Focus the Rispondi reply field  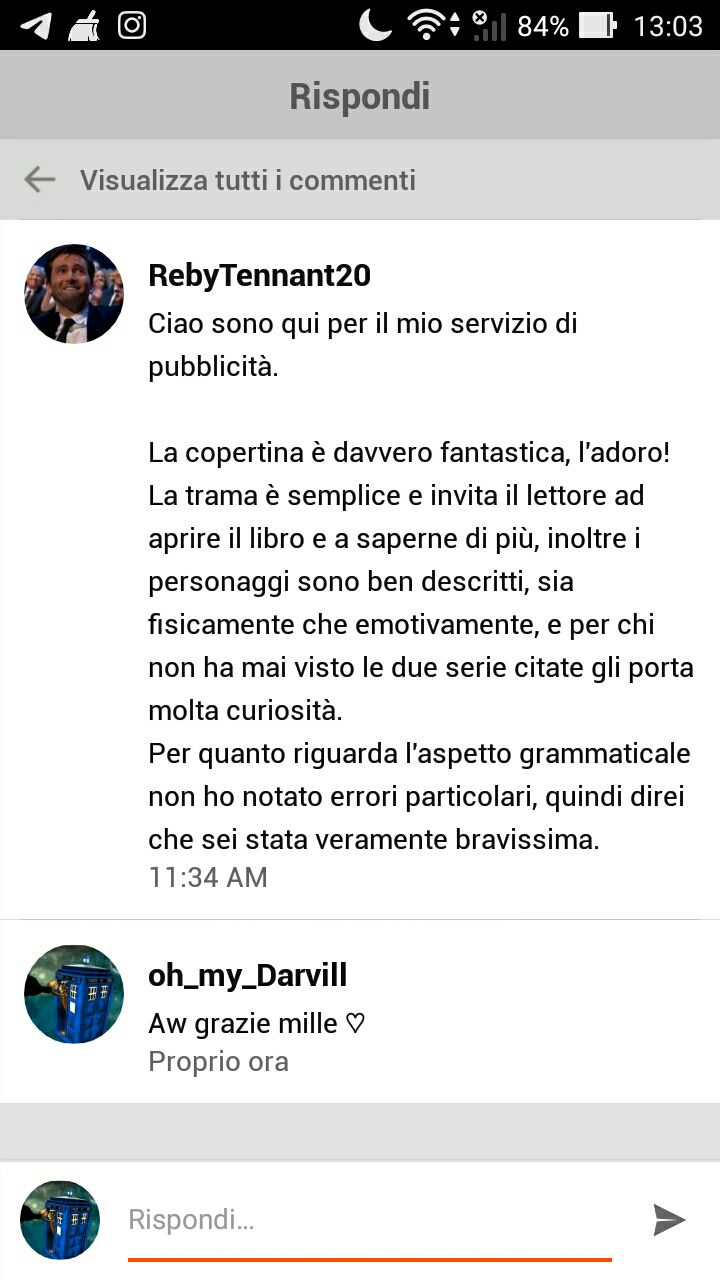point(370,1220)
